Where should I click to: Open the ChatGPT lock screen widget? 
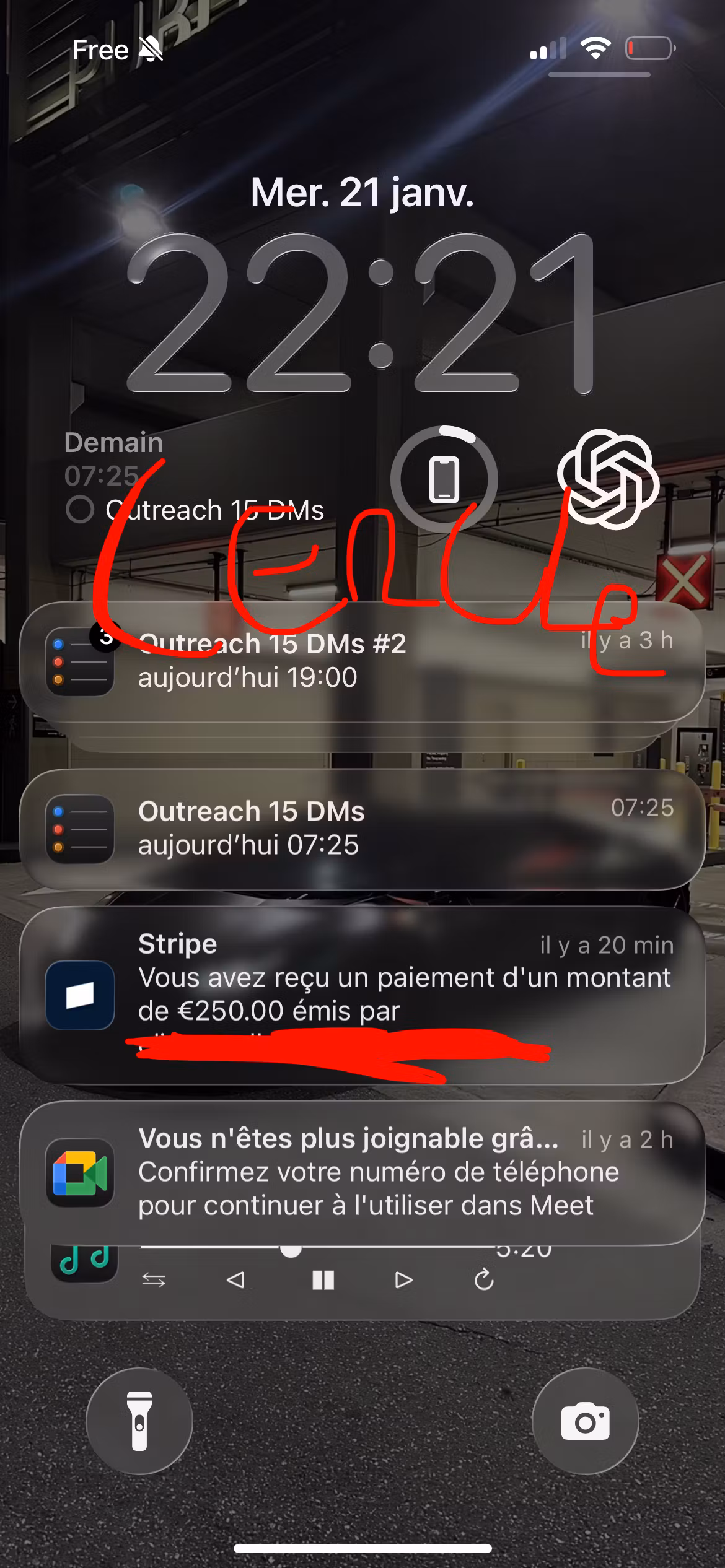[x=607, y=479]
